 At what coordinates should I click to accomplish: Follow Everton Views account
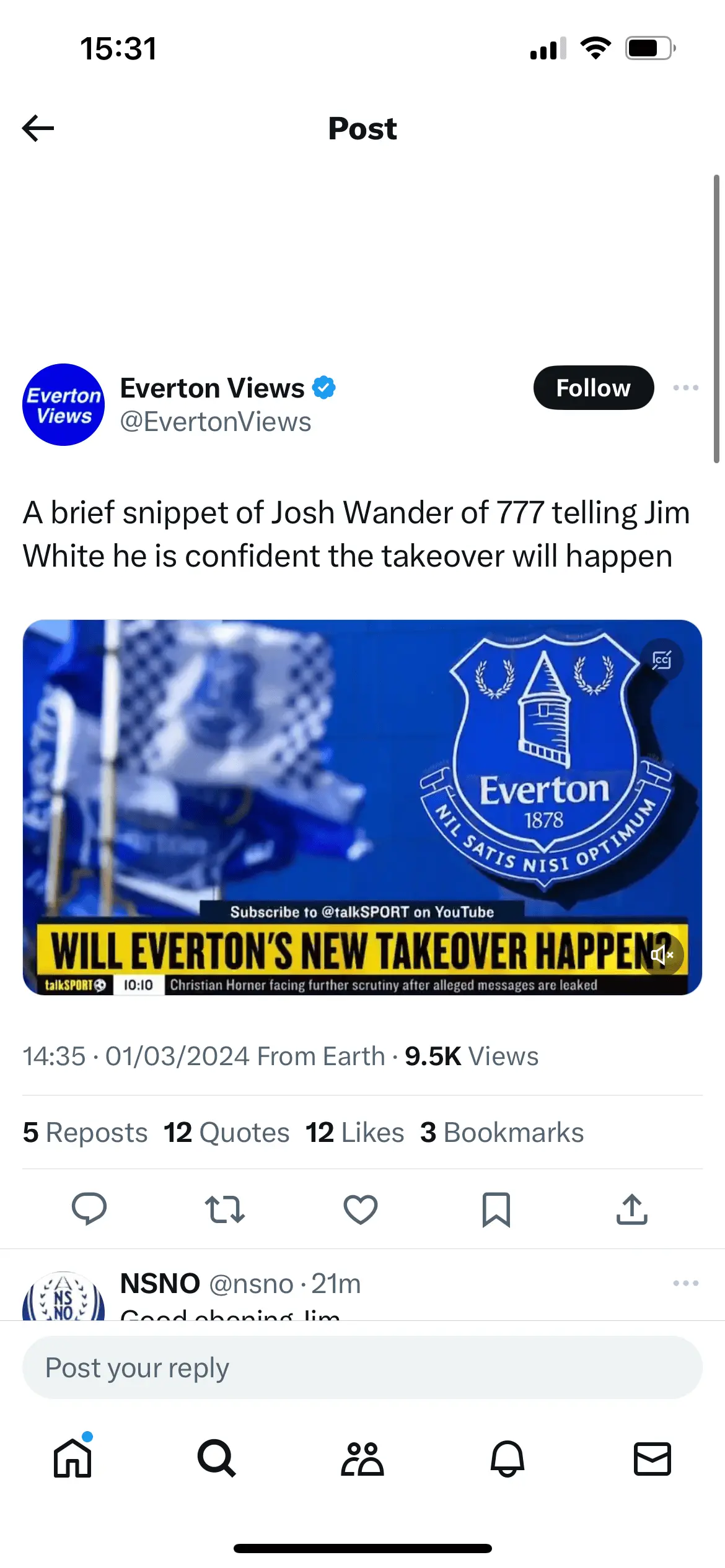point(593,388)
